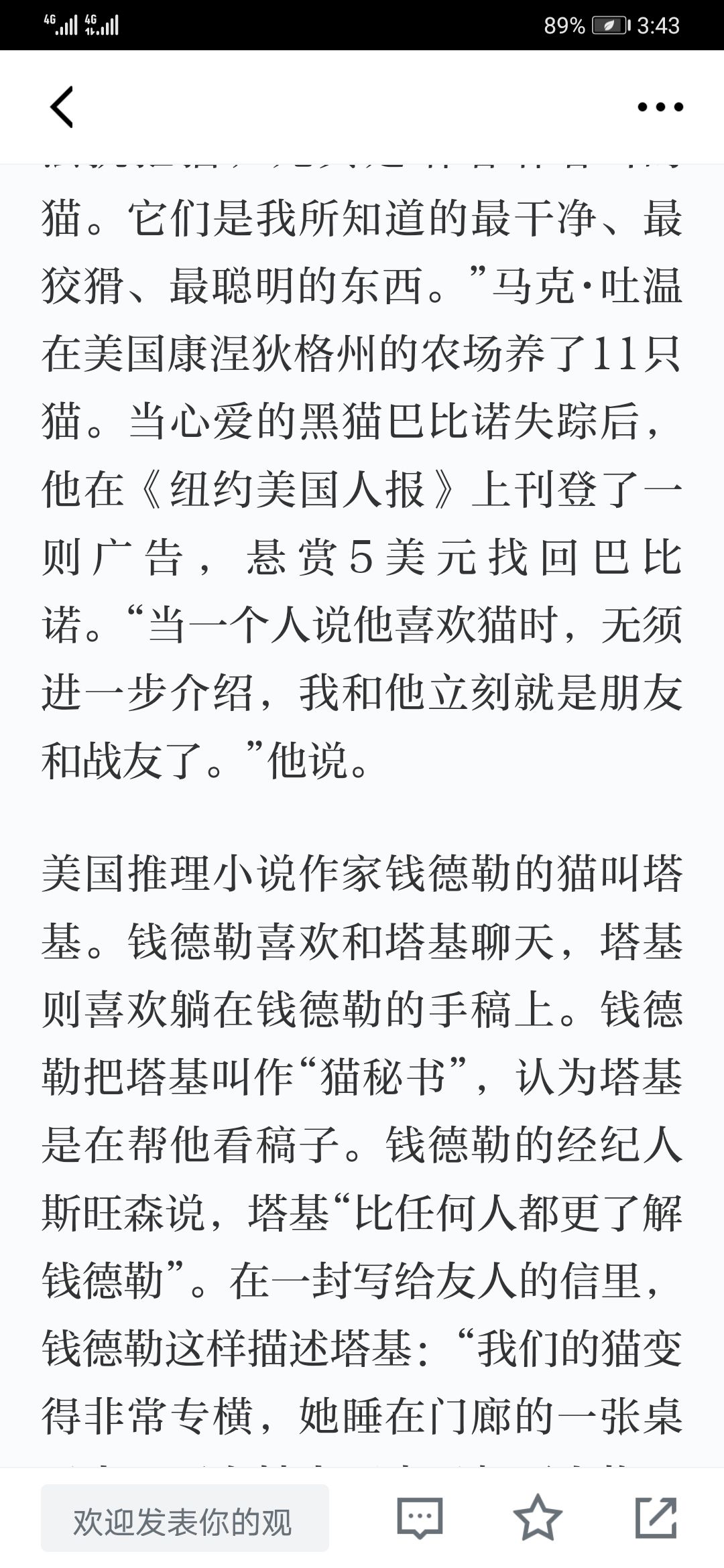Viewport: 724px width, 1568px height.
Task: Tap the comment input field to write opinion
Action: point(185,1518)
